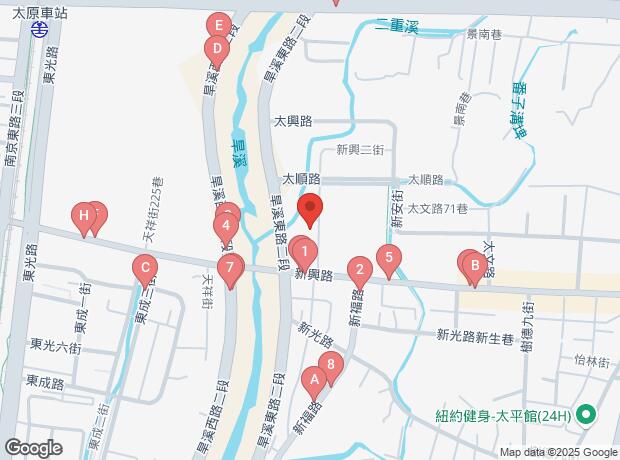Select map marker 4
Screen dimensions: 620x460
228,226
